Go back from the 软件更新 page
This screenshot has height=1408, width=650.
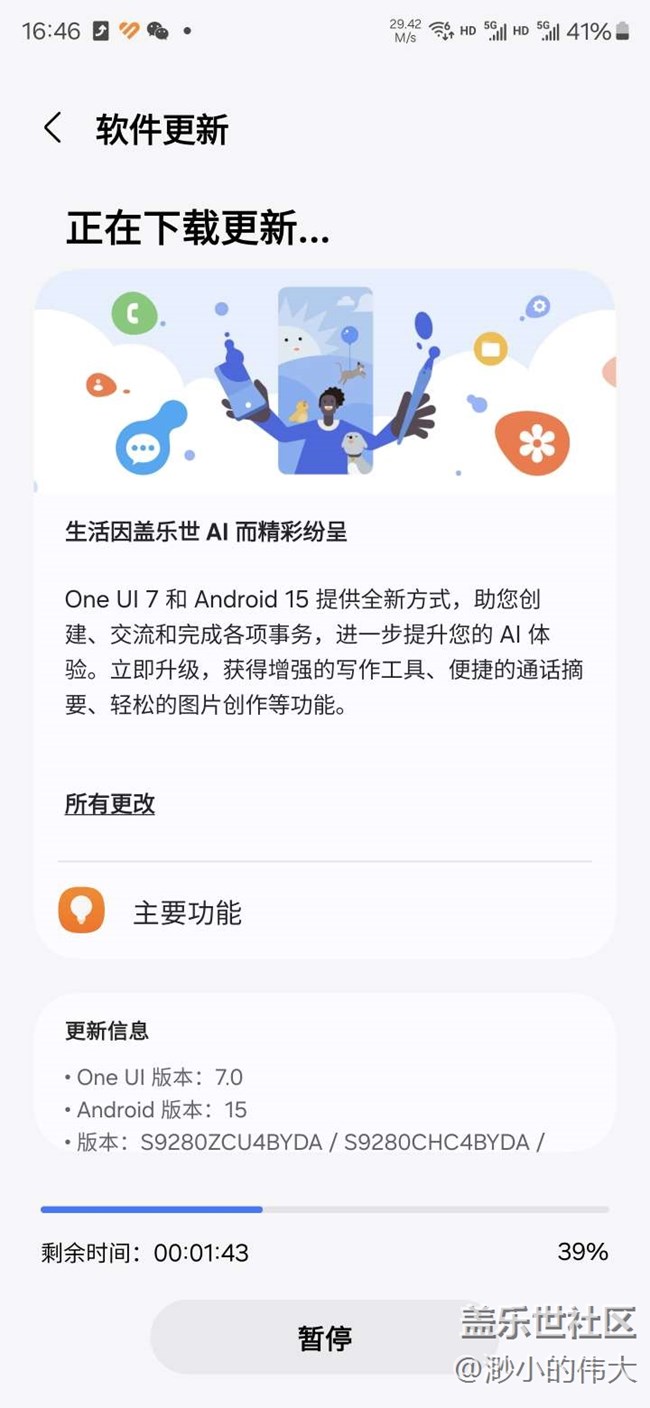pos(53,129)
